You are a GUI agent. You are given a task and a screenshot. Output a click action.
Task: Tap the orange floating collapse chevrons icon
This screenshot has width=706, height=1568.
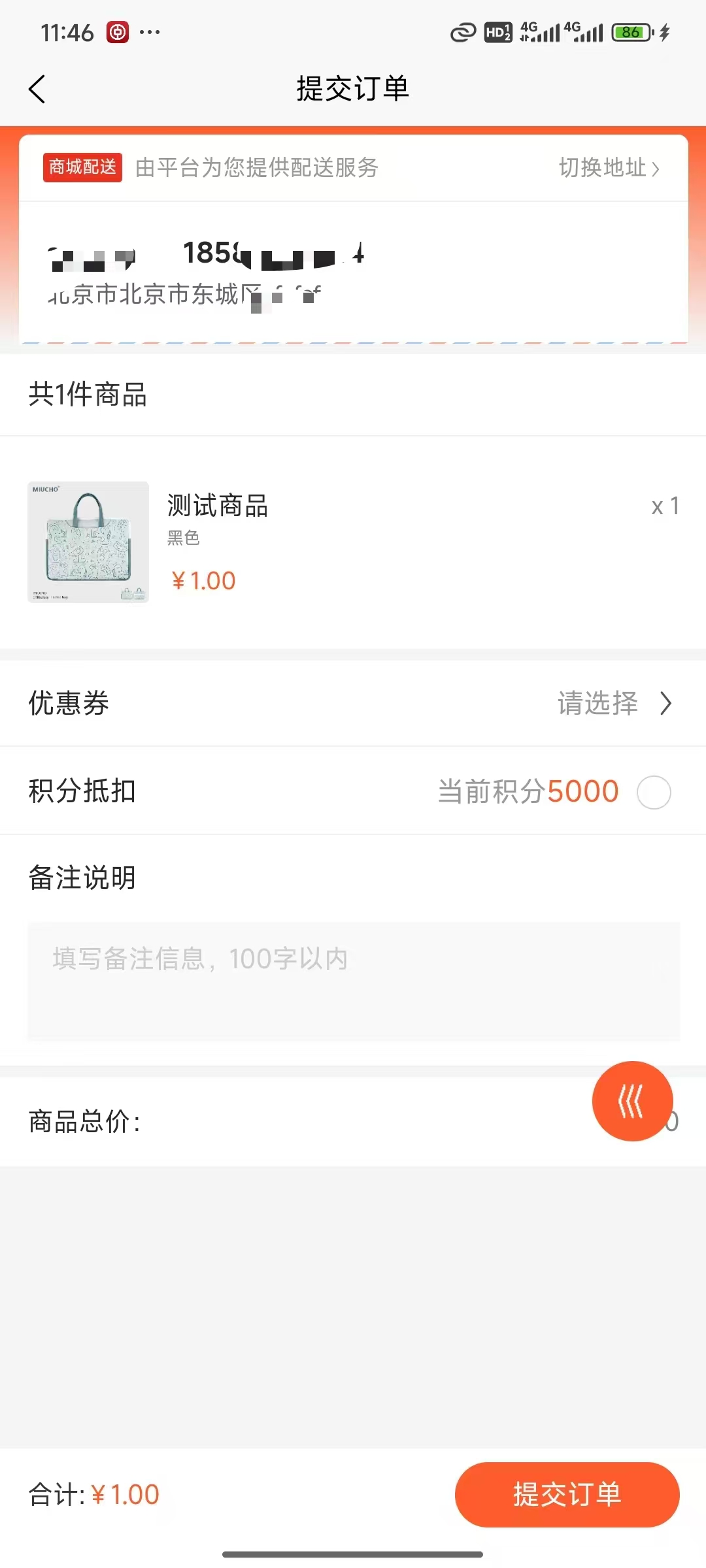click(631, 1102)
